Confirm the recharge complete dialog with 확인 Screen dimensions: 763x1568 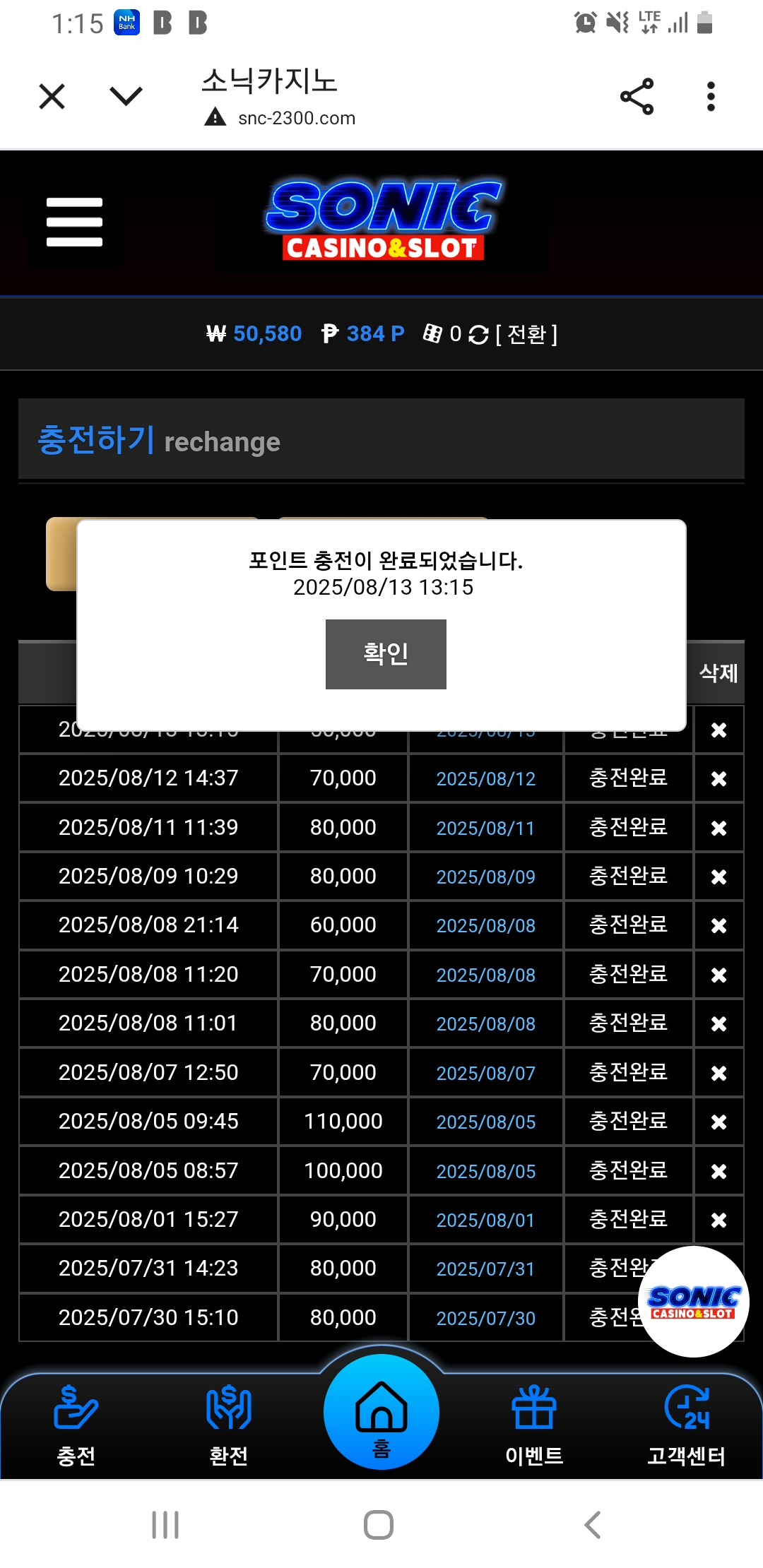(x=386, y=654)
